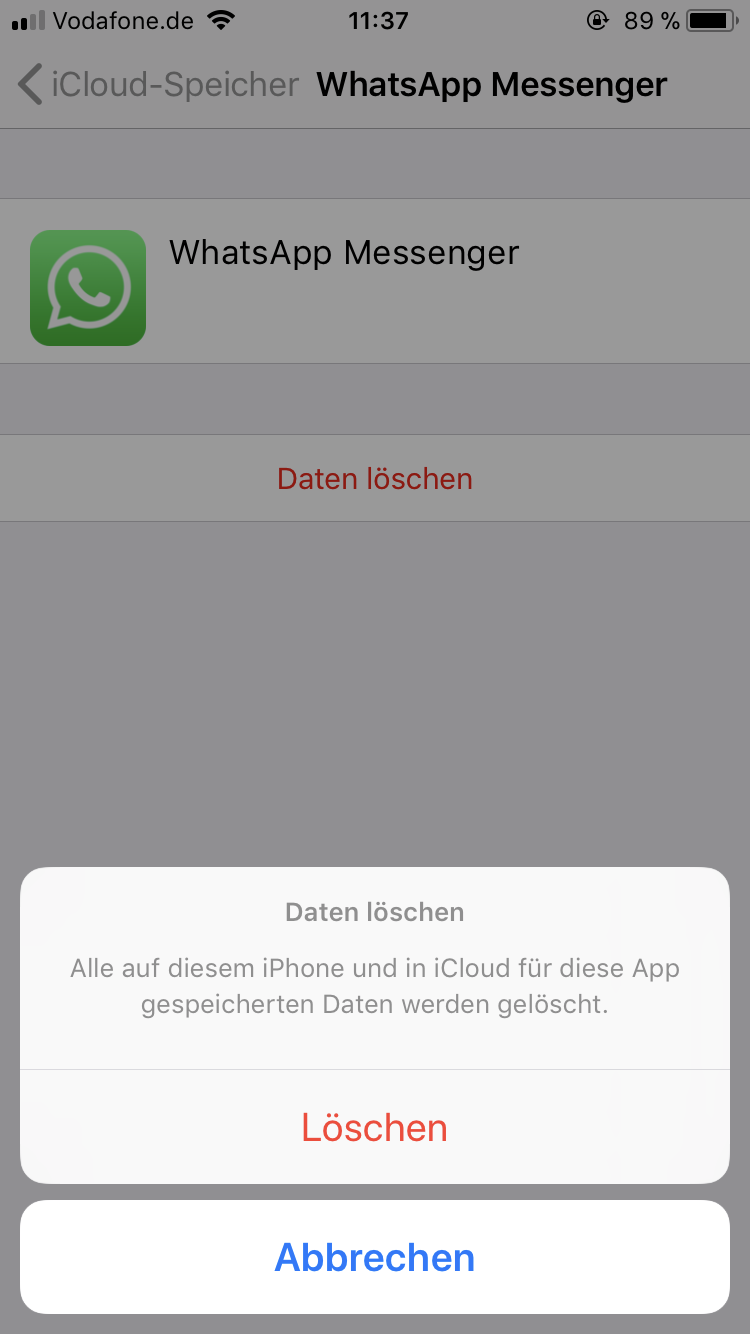Cancel the dialog with Abbrechen
This screenshot has width=750, height=1334.
point(374,1257)
